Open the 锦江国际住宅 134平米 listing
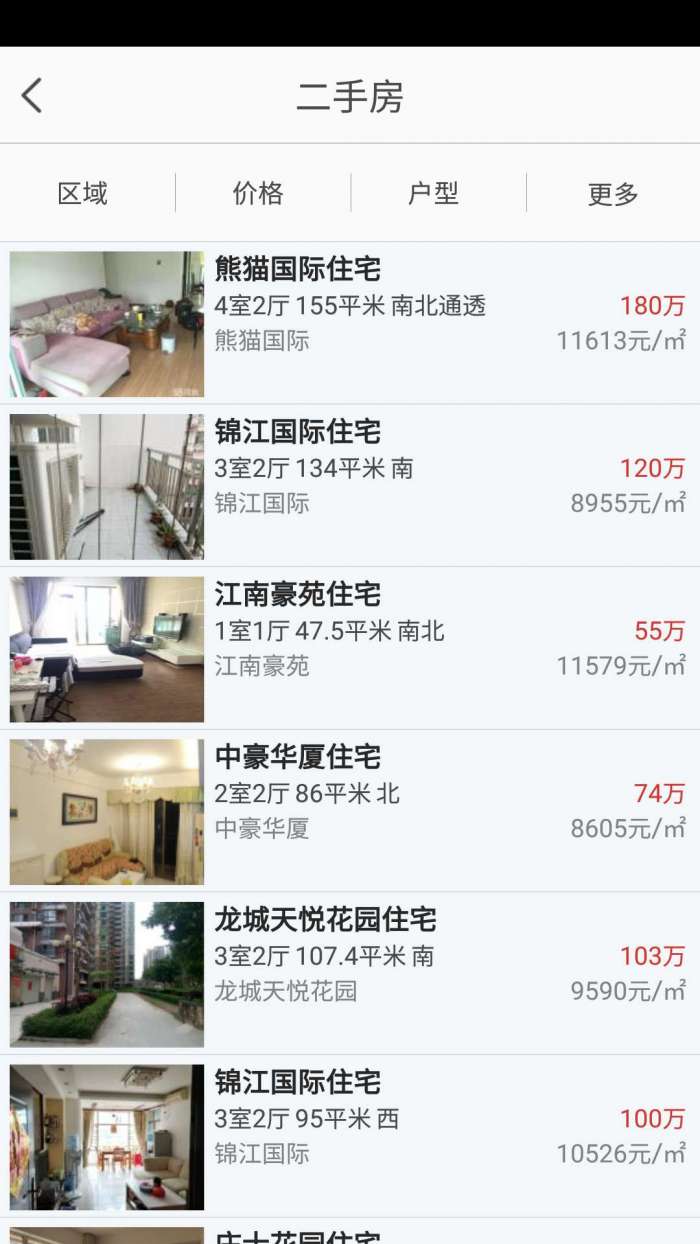Image resolution: width=700 pixels, height=1244 pixels. click(x=350, y=486)
